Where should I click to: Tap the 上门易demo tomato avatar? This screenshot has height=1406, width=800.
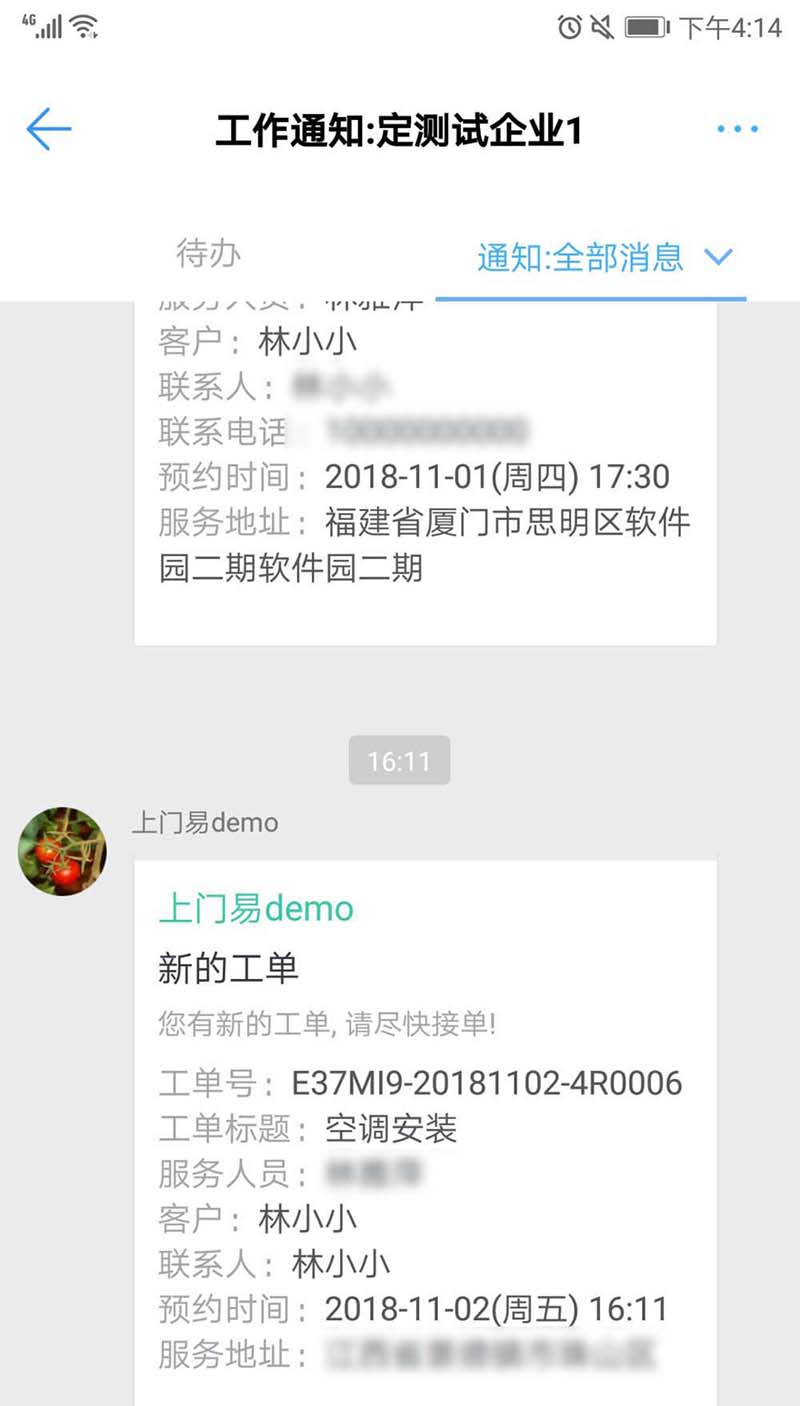click(62, 851)
